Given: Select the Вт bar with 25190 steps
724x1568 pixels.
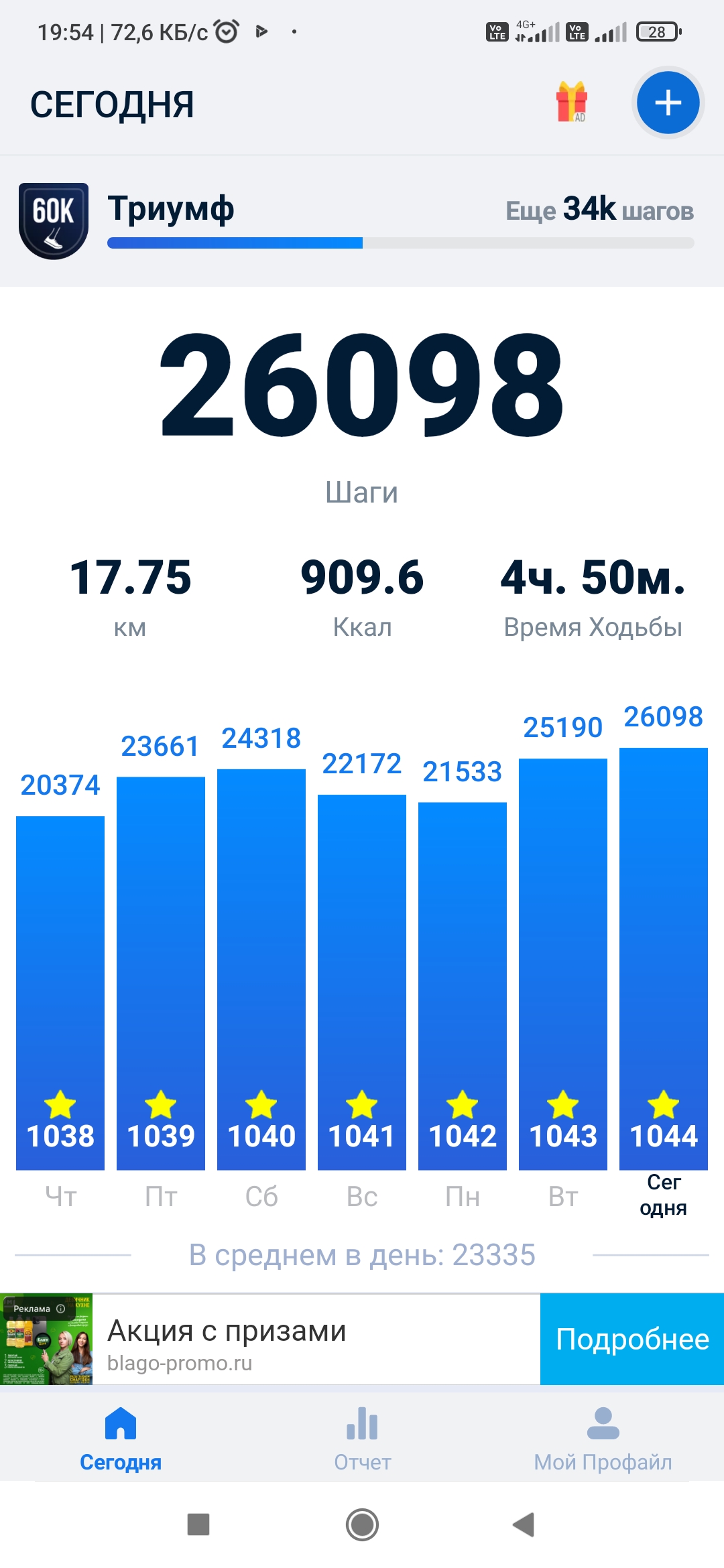Looking at the screenshot, I should coord(563,964).
